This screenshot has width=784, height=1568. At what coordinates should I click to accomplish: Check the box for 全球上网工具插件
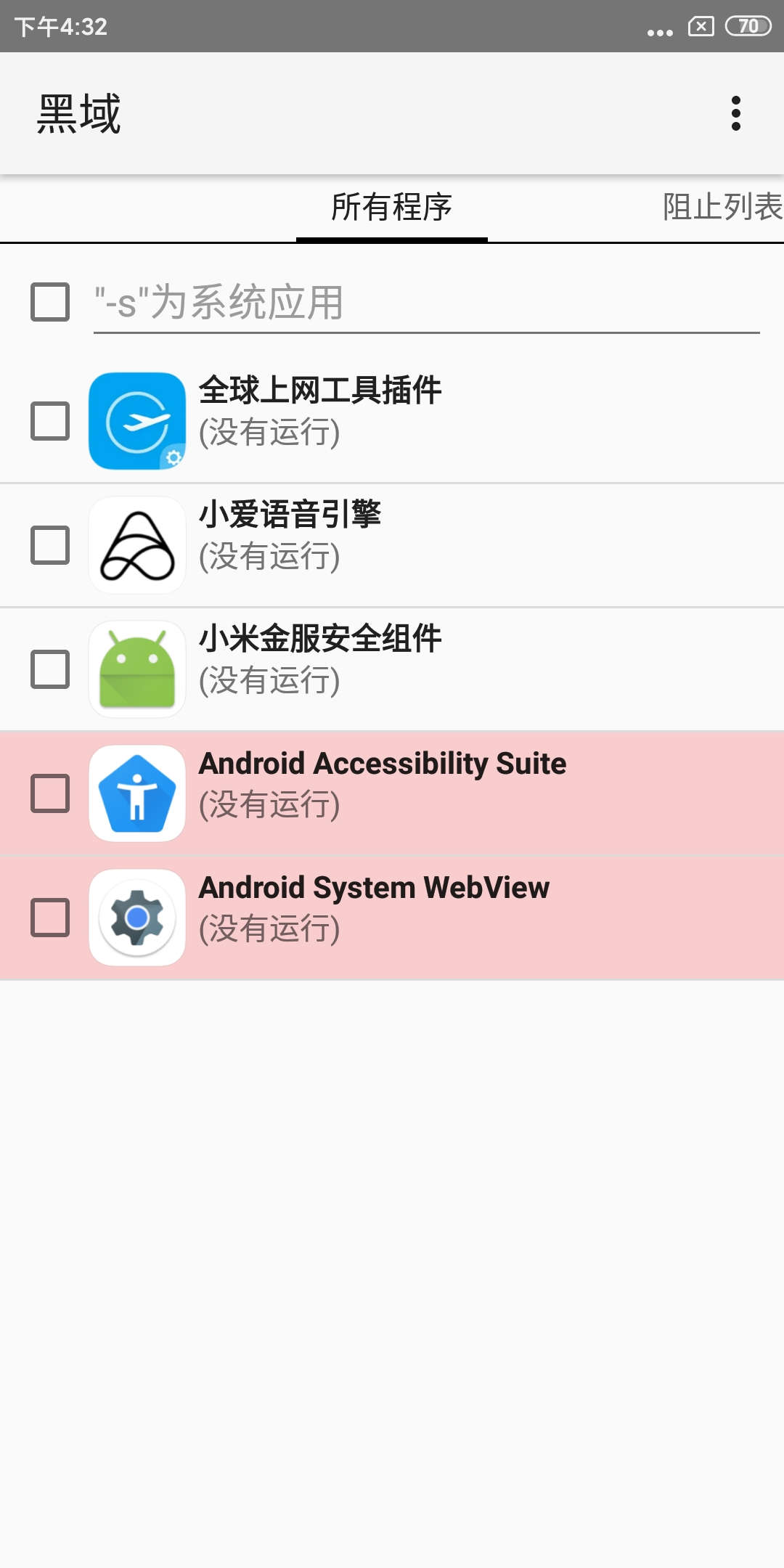tap(50, 421)
